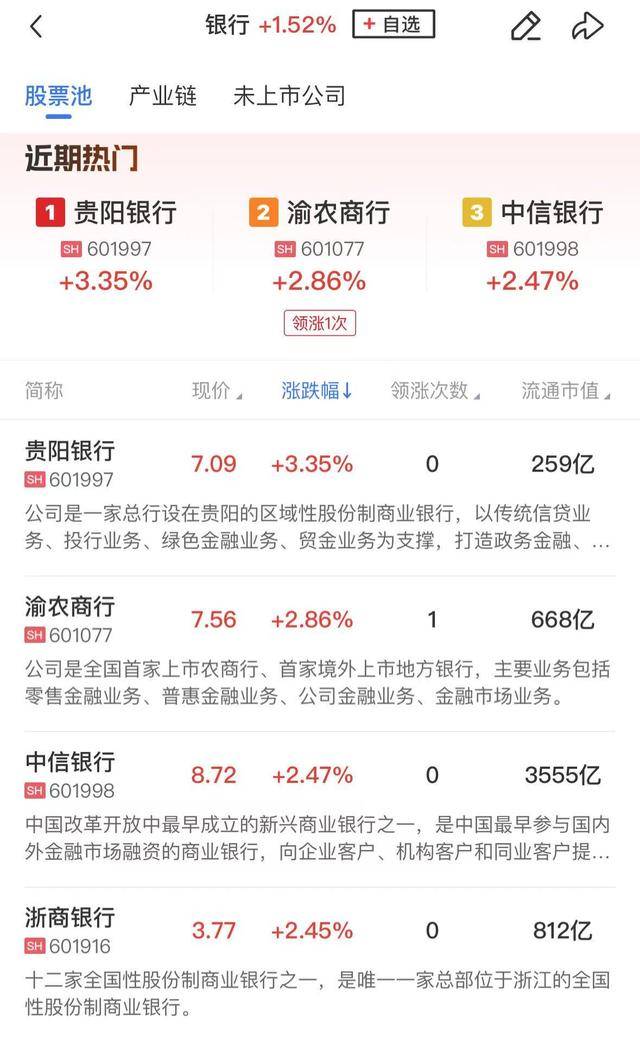This screenshot has height=1038, width=640.
Task: Add 银行 sector to 自选 watchlist
Action: pyautogui.click(x=393, y=24)
